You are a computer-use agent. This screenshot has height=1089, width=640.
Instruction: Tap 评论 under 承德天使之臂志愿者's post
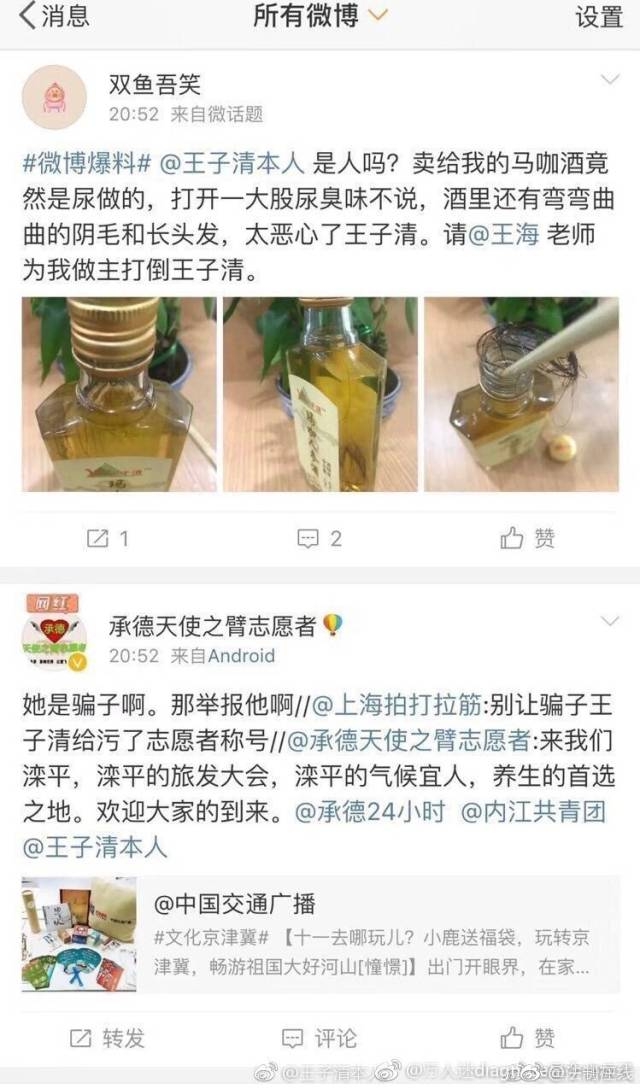320,1038
